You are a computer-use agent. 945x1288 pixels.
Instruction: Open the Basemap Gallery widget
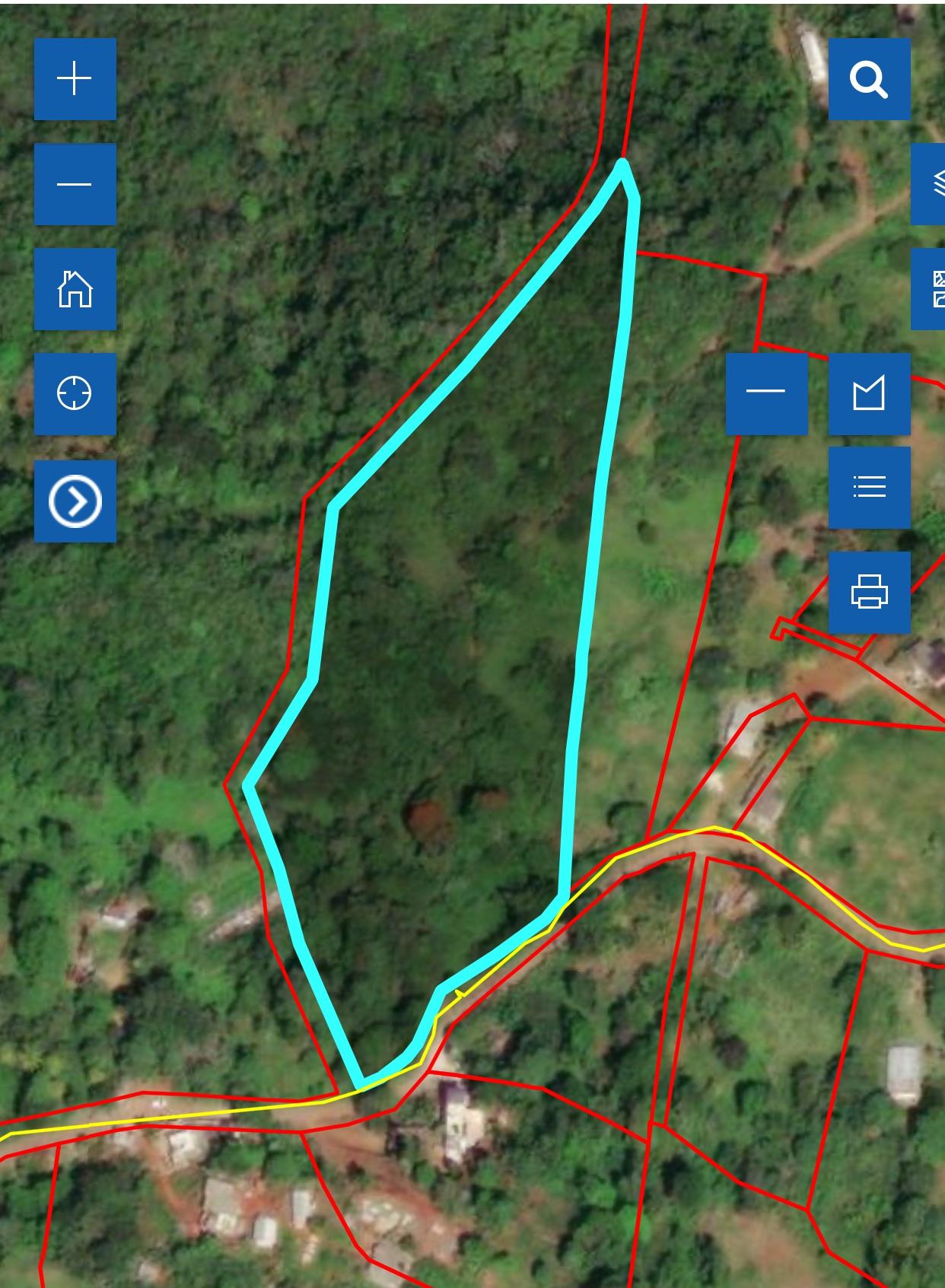point(937,289)
